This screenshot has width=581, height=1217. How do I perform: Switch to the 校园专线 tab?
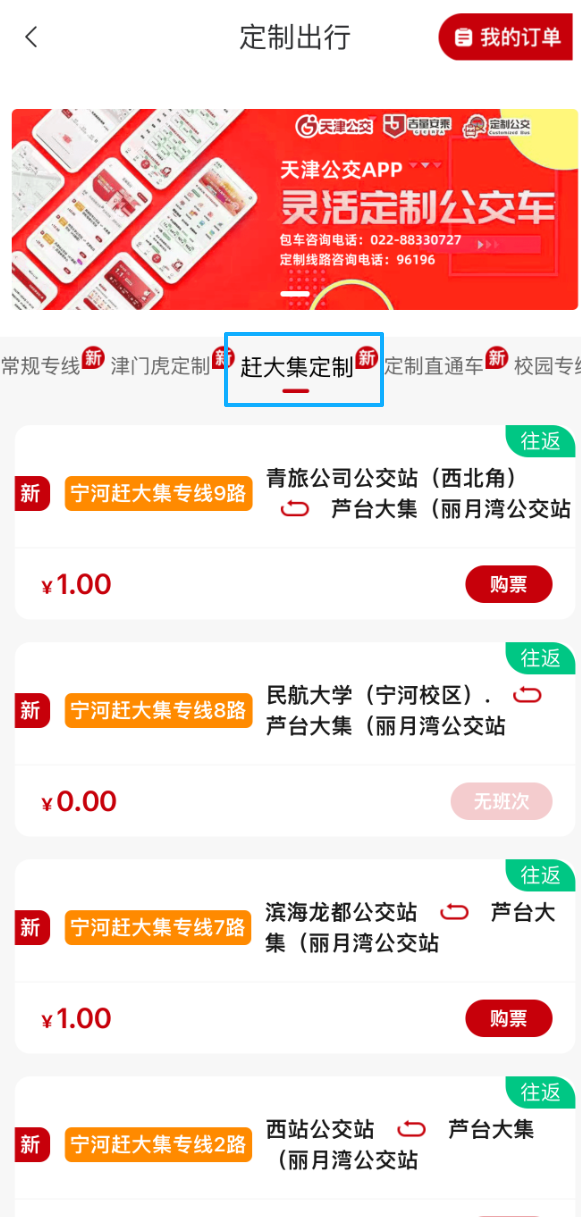[547, 366]
